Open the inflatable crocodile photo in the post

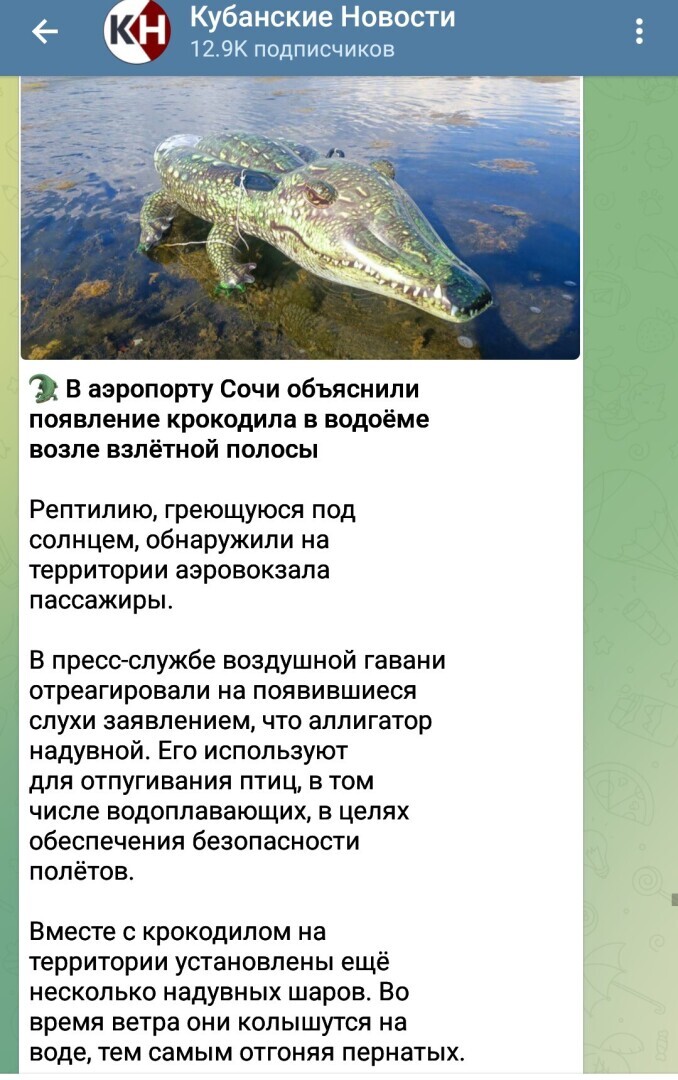[x=300, y=218]
